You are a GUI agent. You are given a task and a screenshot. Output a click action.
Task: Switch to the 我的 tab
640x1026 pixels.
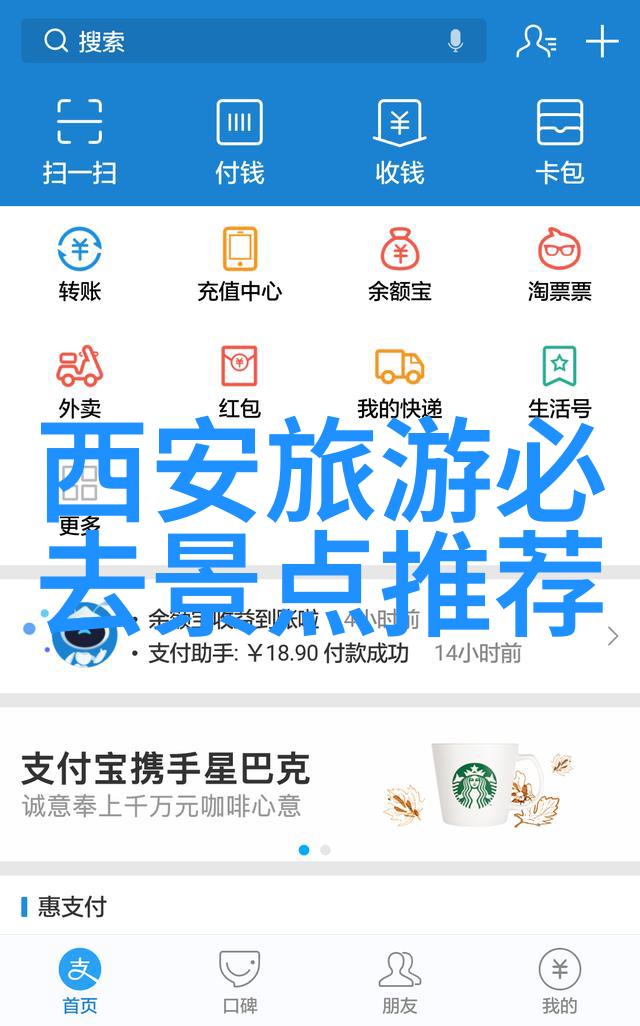point(559,981)
